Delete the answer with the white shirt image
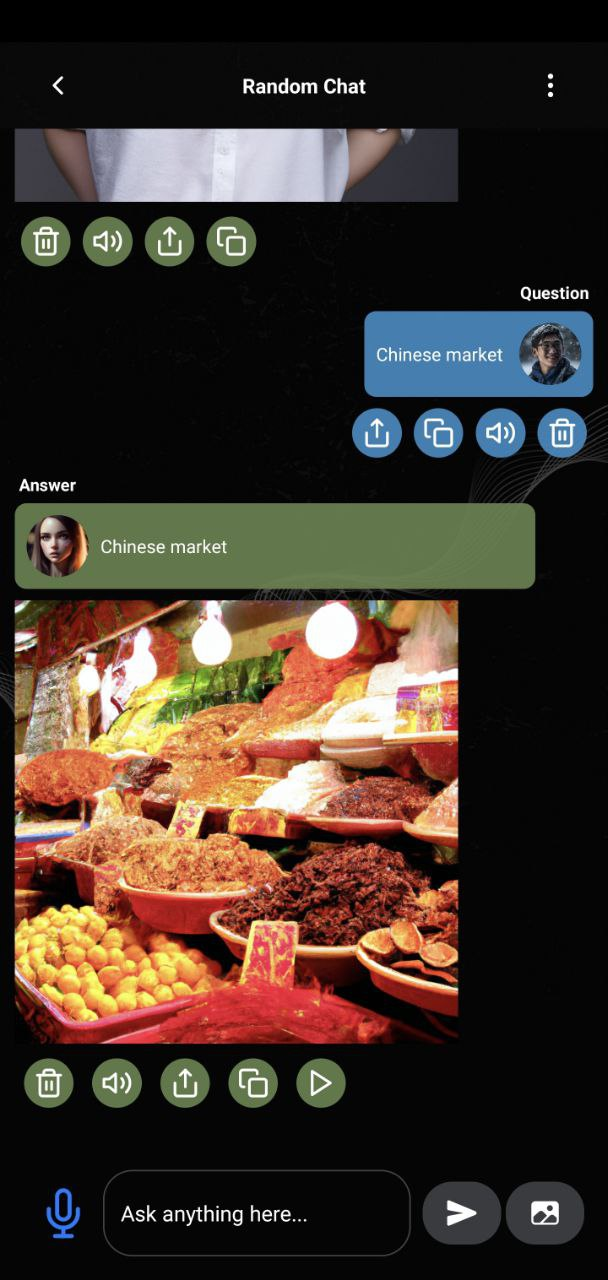Screen dimensions: 608x1280 pyautogui.click(x=46, y=241)
